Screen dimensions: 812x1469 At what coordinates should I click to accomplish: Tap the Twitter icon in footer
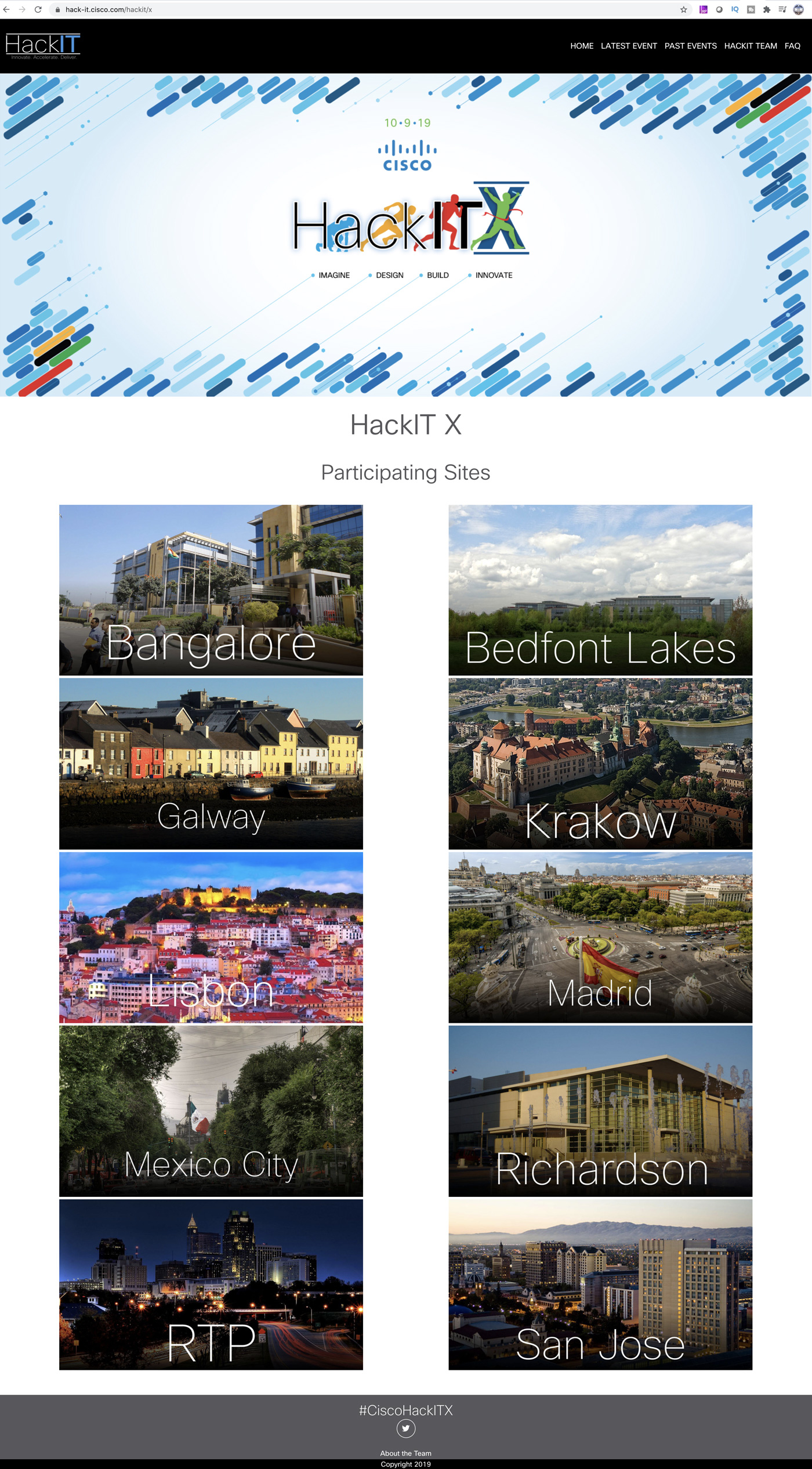[x=405, y=1428]
